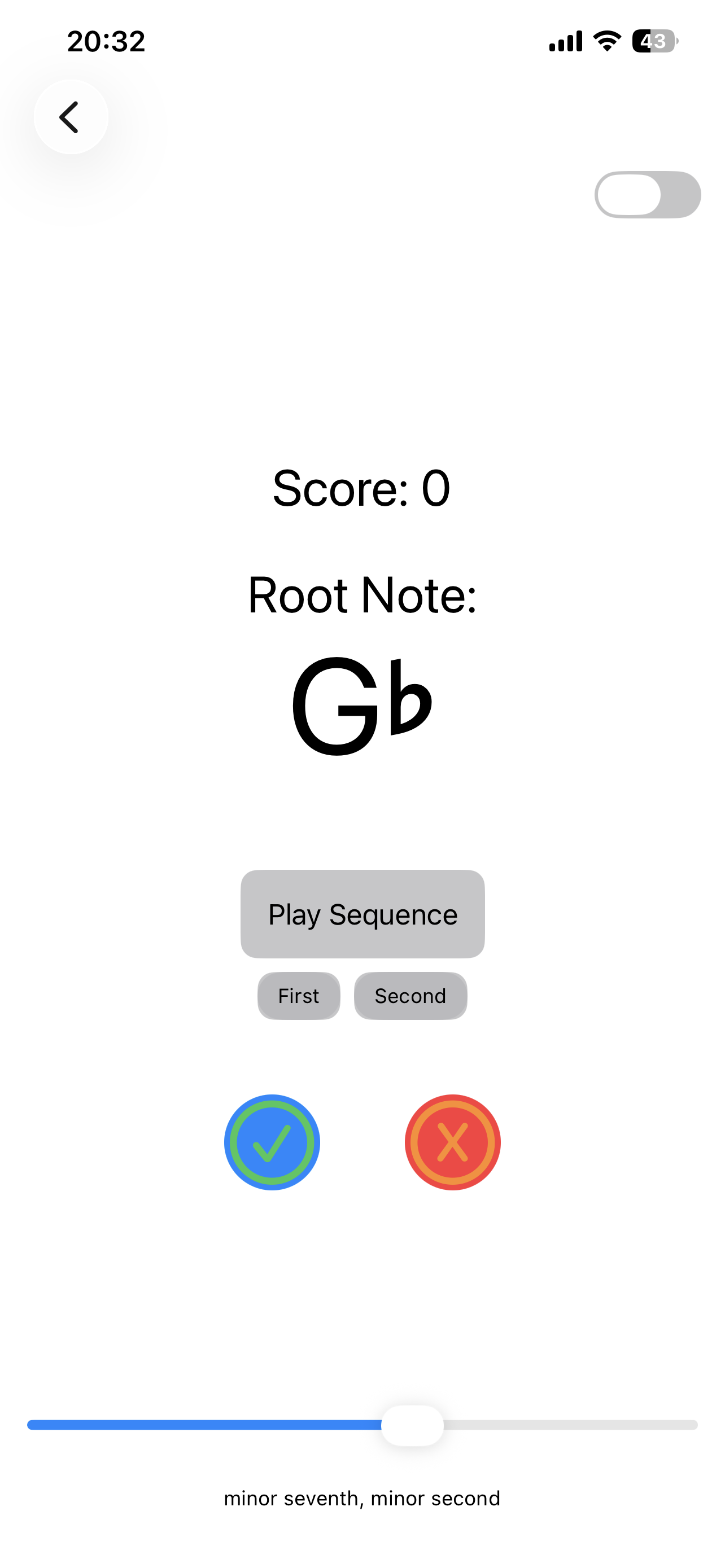The height and width of the screenshot is (1568, 725).
Task: Select the Second button
Action: [x=410, y=996]
